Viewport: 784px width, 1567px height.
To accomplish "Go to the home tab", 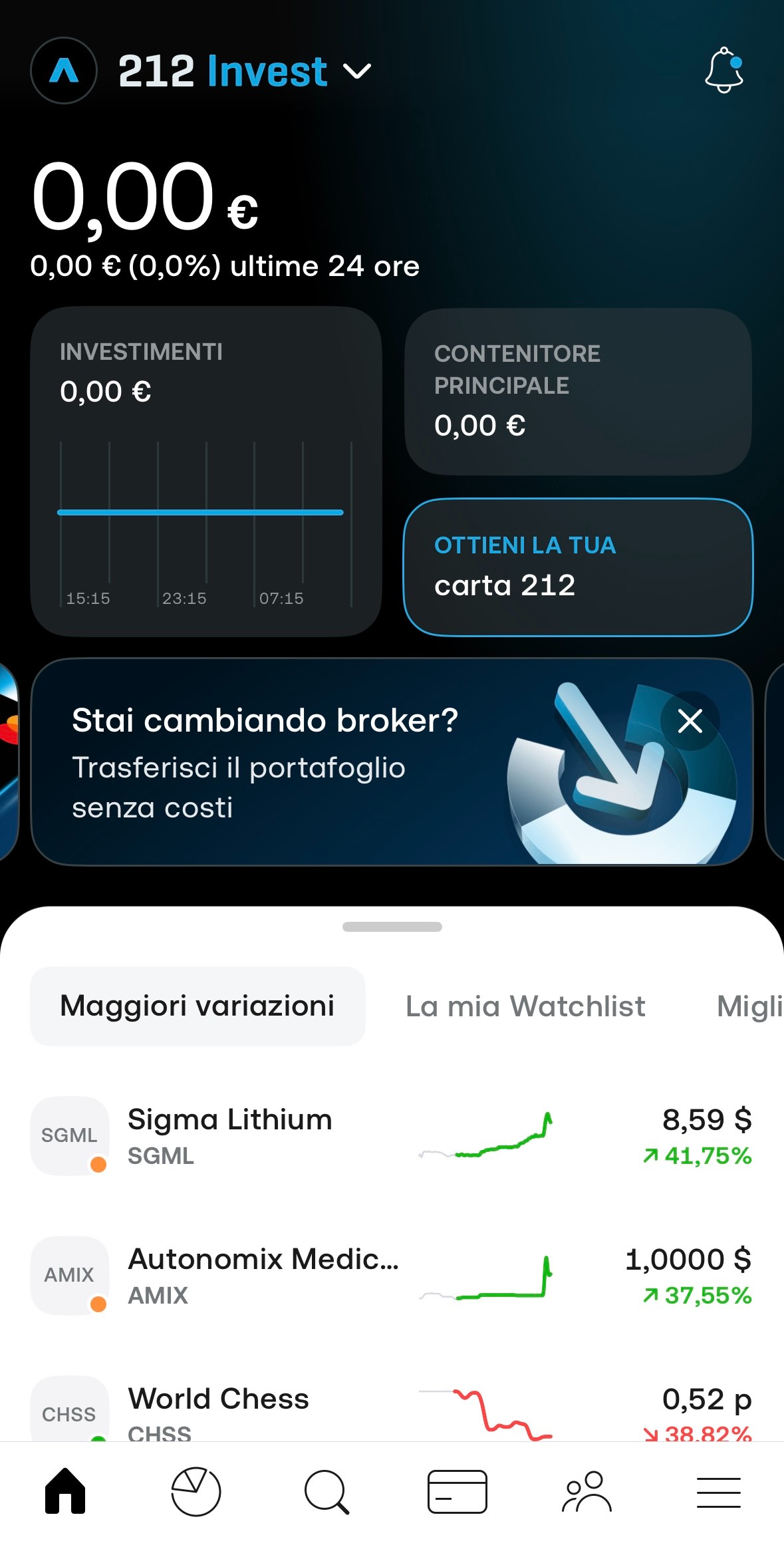I will pyautogui.click(x=65, y=1491).
